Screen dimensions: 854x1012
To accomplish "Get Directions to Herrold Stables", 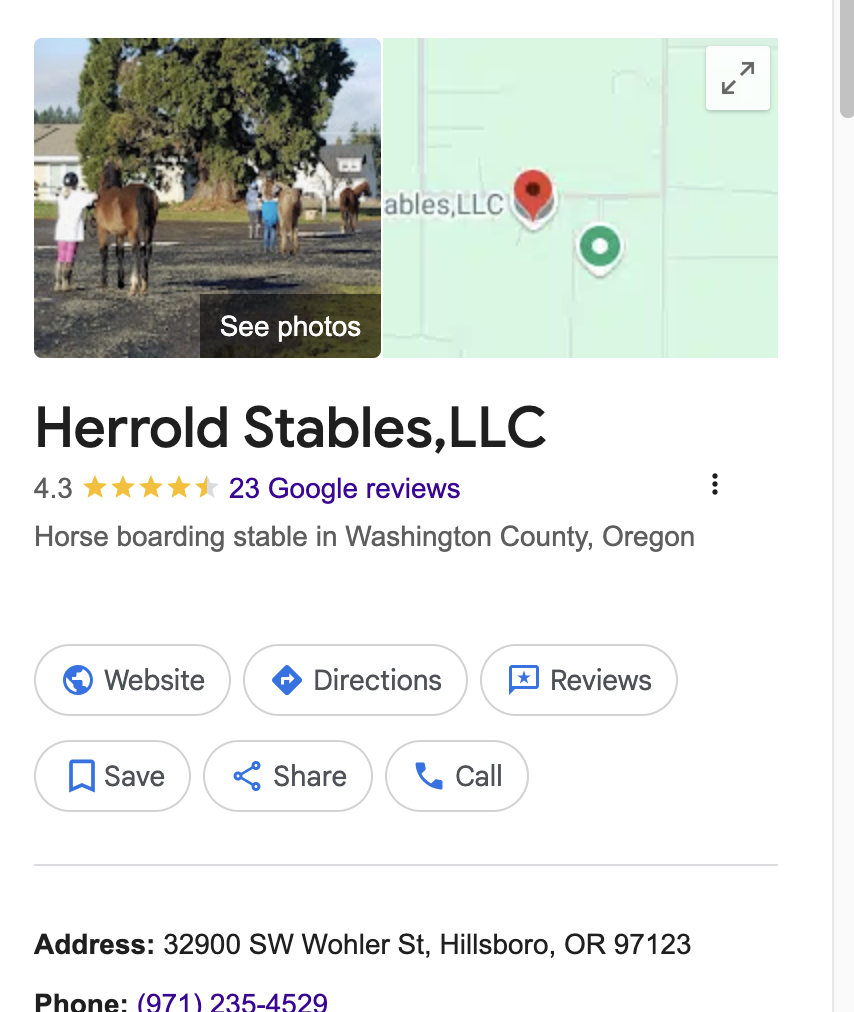I will pos(355,680).
